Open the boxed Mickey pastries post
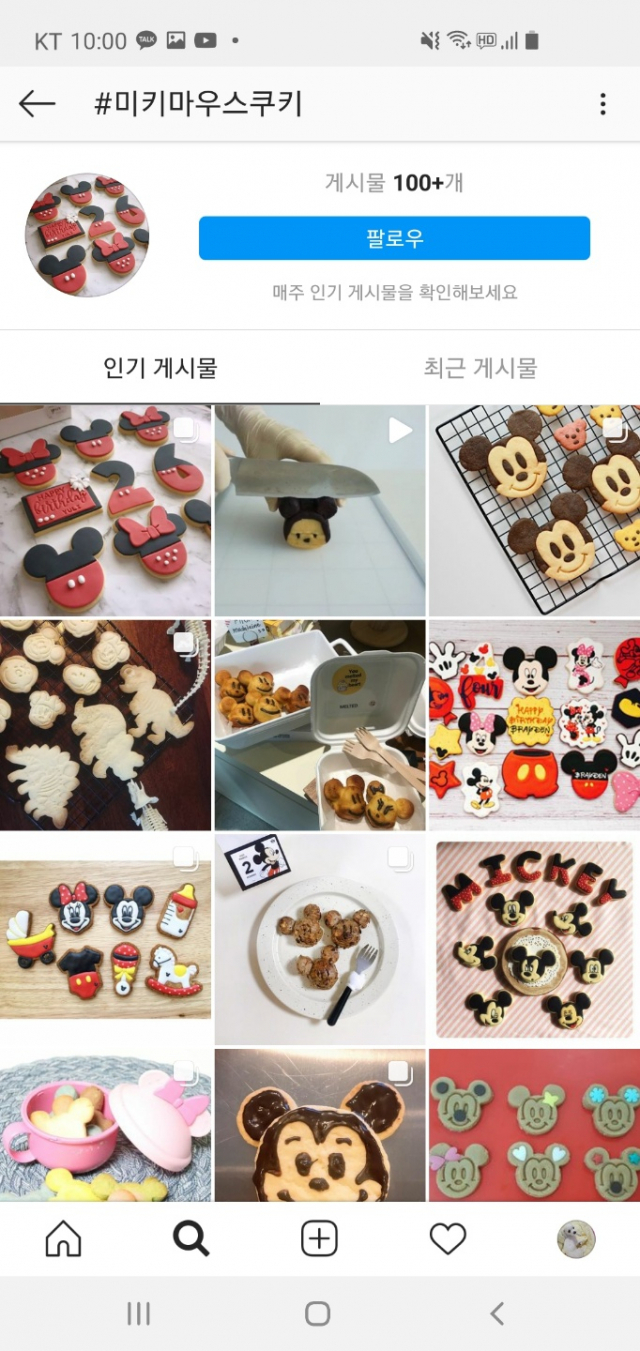This screenshot has width=640, height=1351. pos(320,725)
